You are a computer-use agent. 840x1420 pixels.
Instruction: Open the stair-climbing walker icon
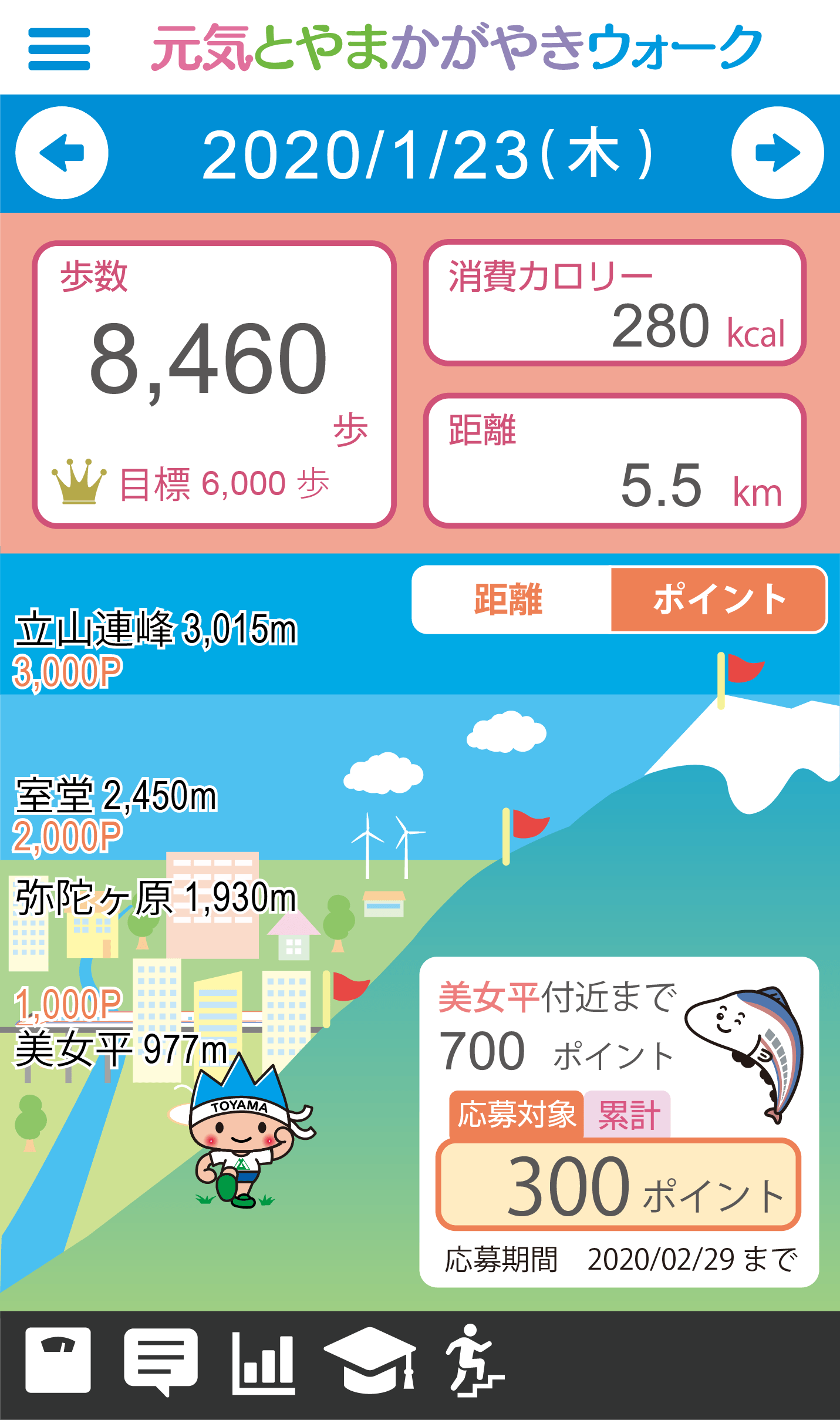474,1360
